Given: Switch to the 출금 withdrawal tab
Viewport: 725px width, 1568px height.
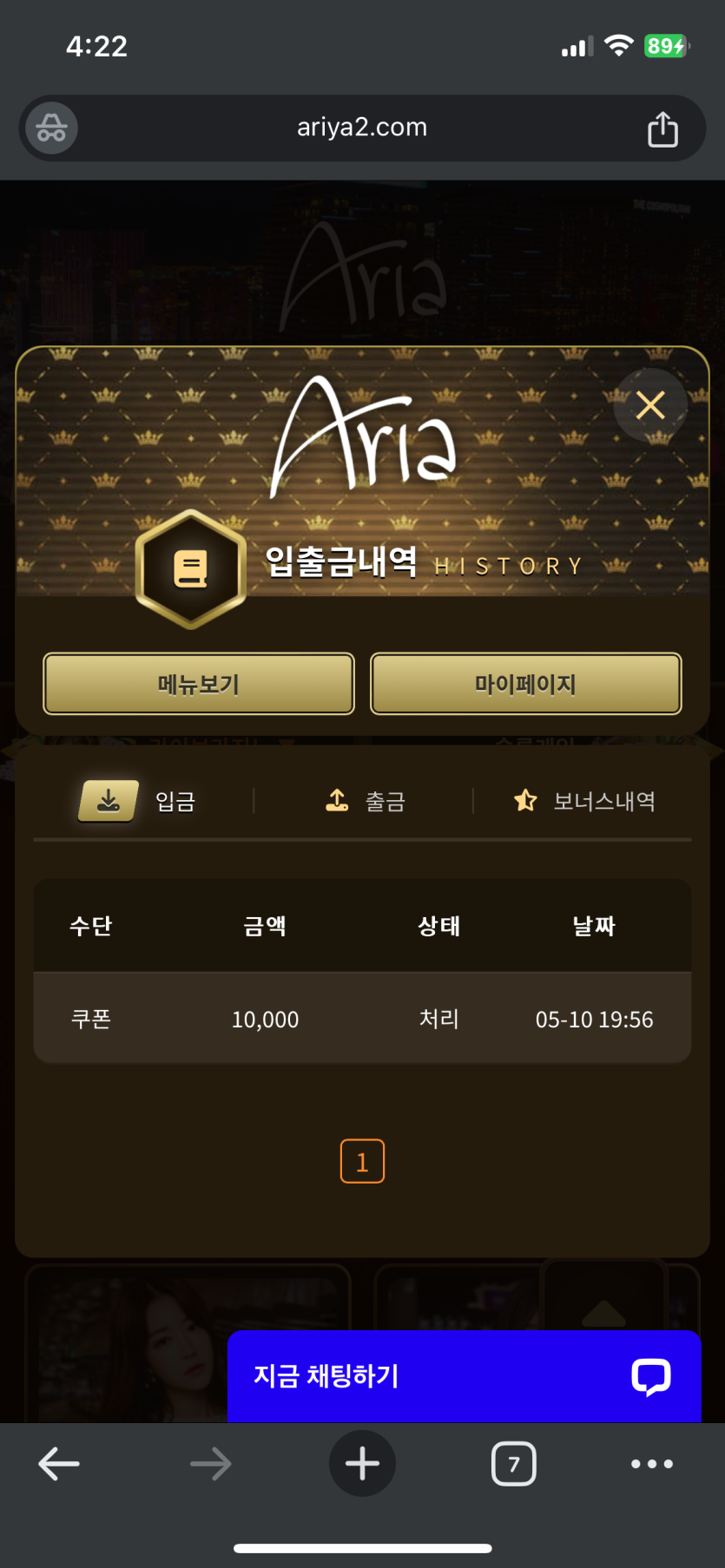Looking at the screenshot, I should (365, 800).
